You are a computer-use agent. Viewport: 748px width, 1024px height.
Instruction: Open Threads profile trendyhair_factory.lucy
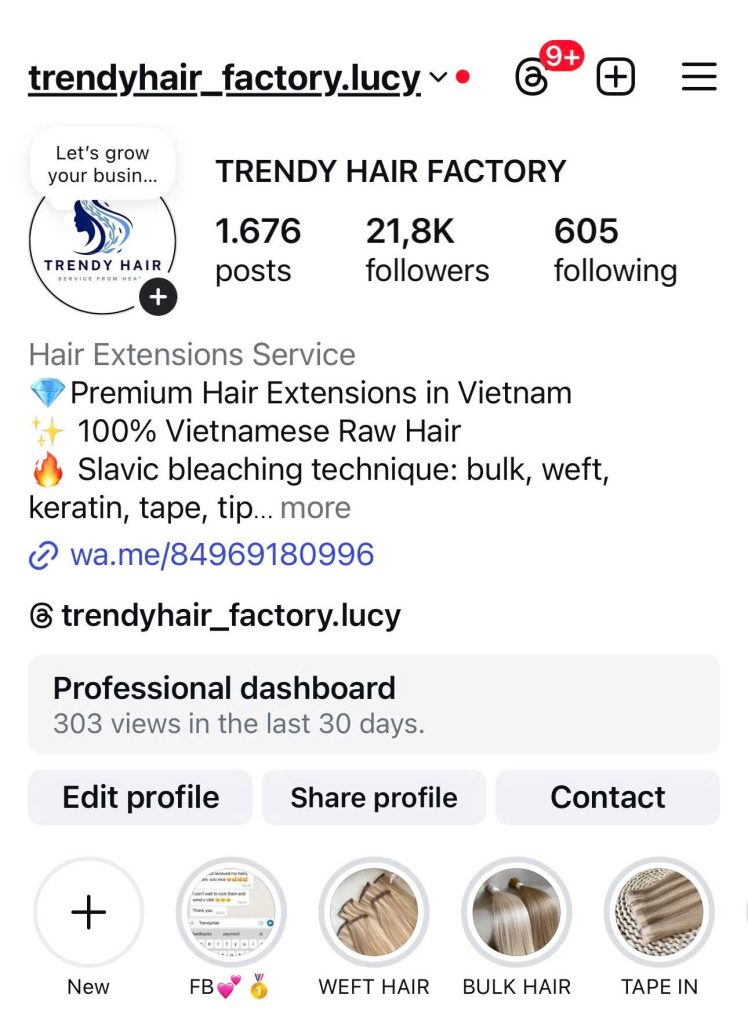230,615
